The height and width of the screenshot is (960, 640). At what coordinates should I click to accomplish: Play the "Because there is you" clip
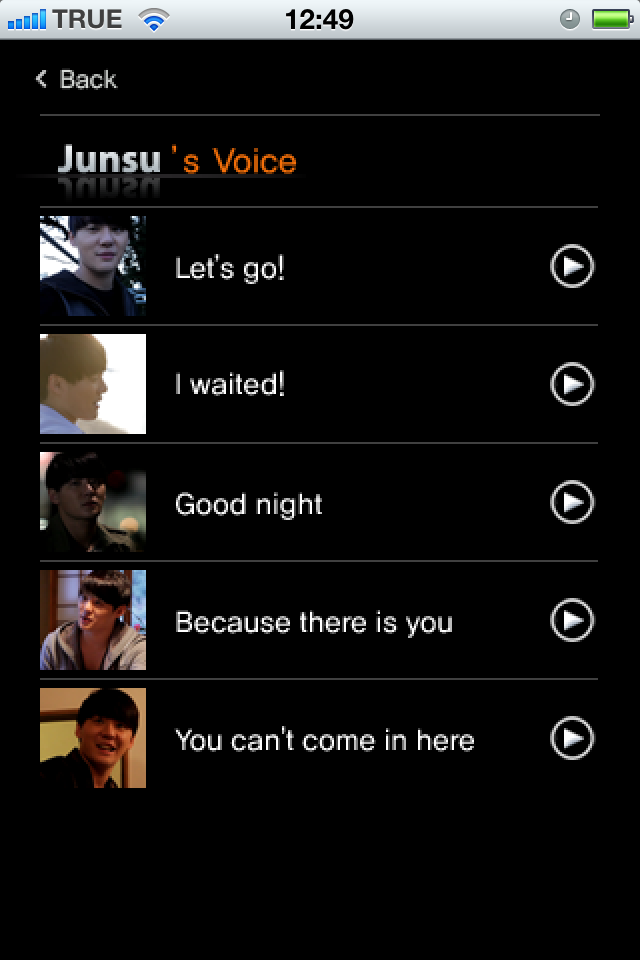click(572, 620)
